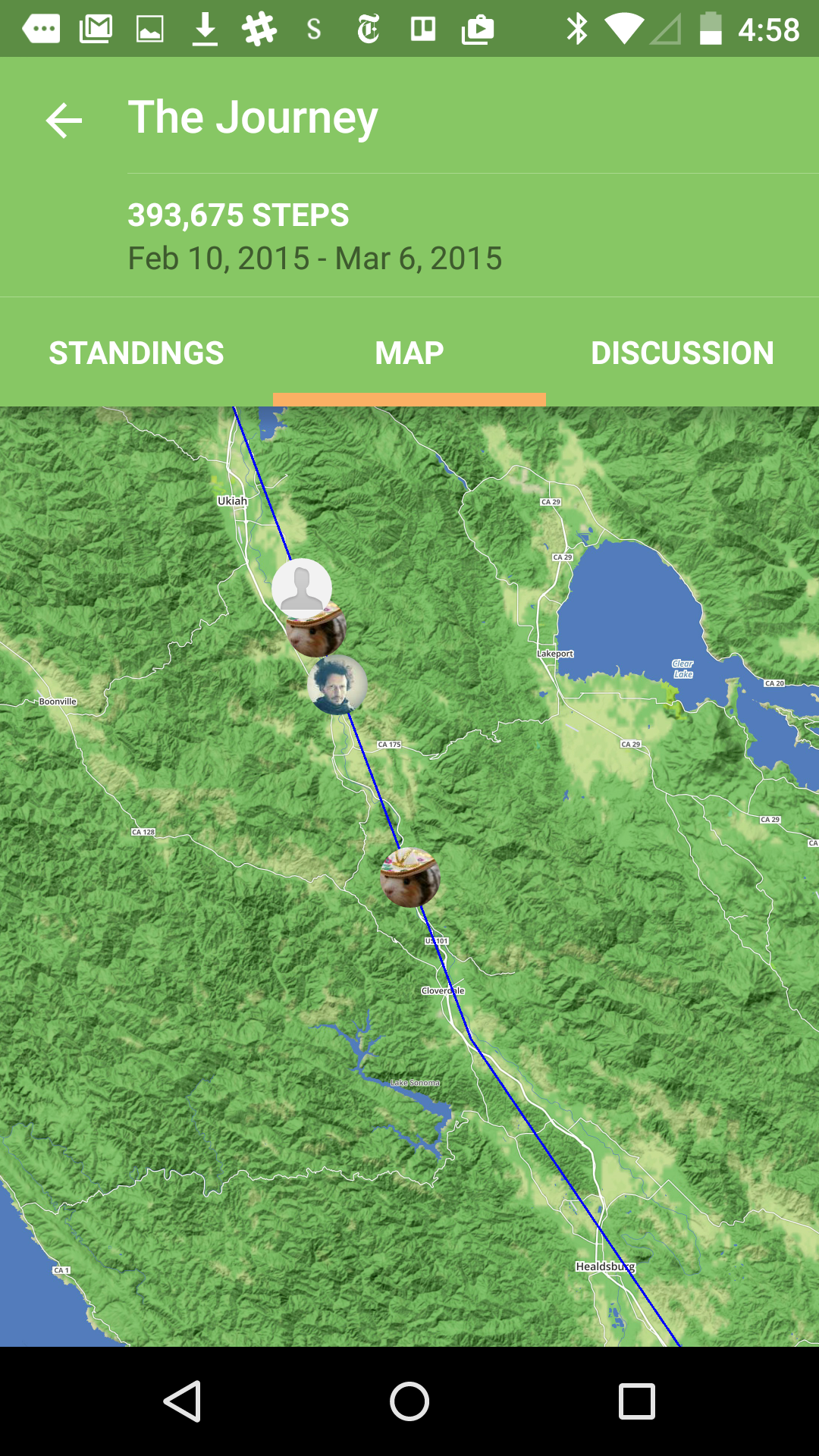Image resolution: width=819 pixels, height=1456 pixels.
Task: Tap the guinea pig avatar near Cloverdale
Action: click(x=409, y=877)
